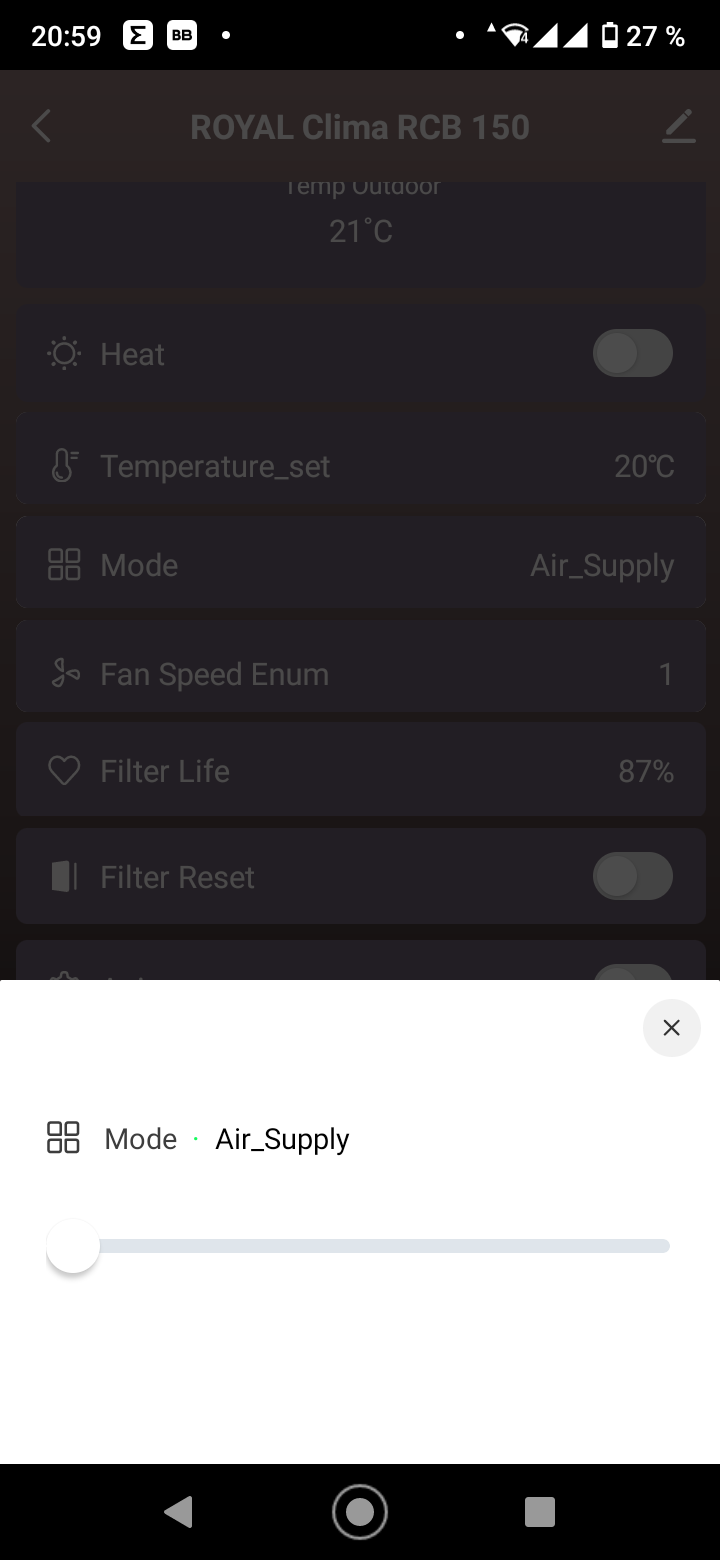Open the Temperature_set 20°C adjuster
The width and height of the screenshot is (720, 1560).
[x=360, y=465]
